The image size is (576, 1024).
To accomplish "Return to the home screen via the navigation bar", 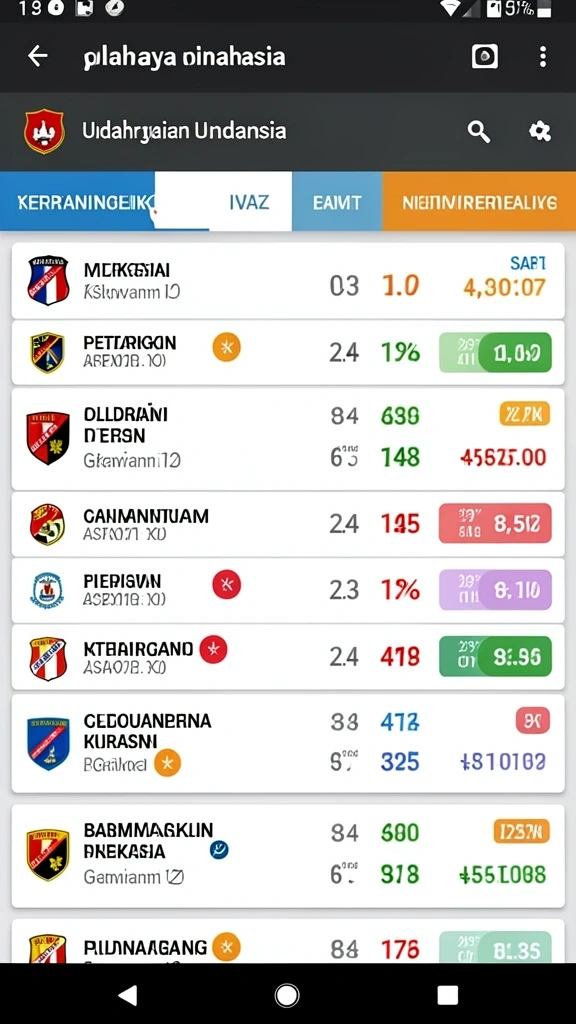I will pos(287,995).
